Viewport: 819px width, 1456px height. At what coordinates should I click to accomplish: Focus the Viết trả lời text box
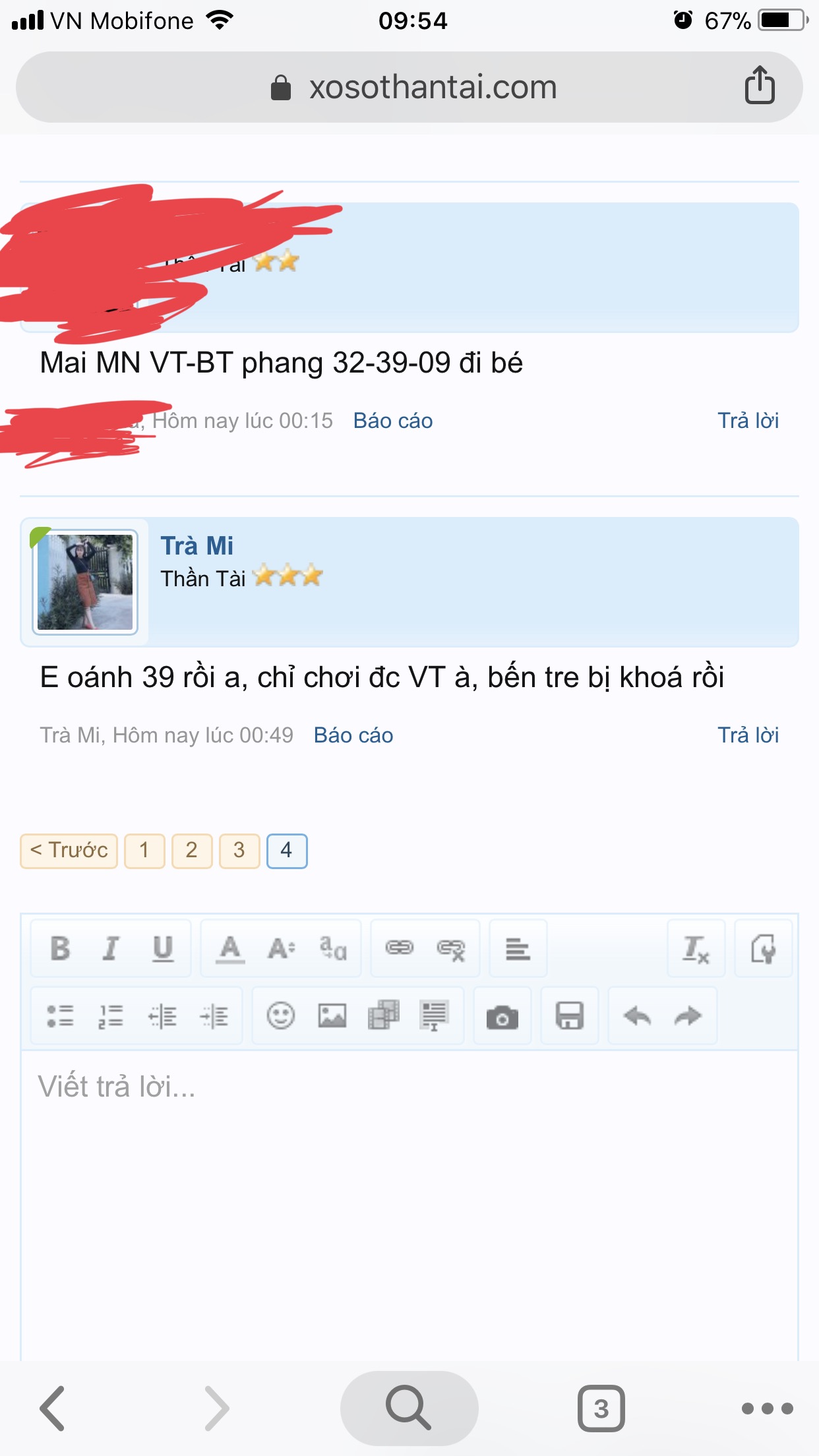coord(409,1187)
